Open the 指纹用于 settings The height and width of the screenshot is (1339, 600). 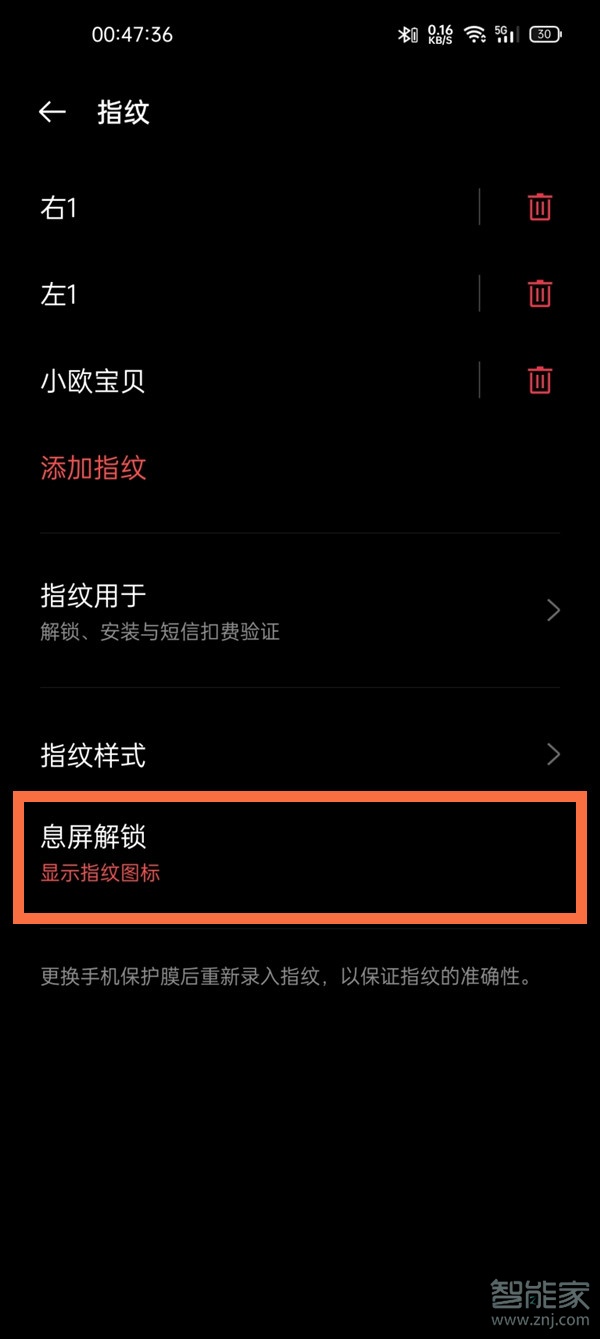300,610
